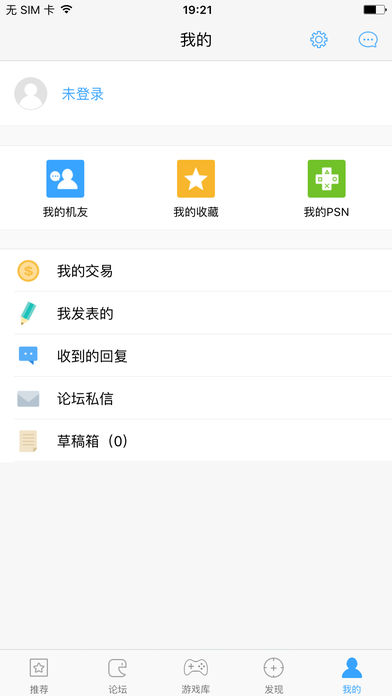
Task: Open 我的PSN
Action: click(x=326, y=189)
